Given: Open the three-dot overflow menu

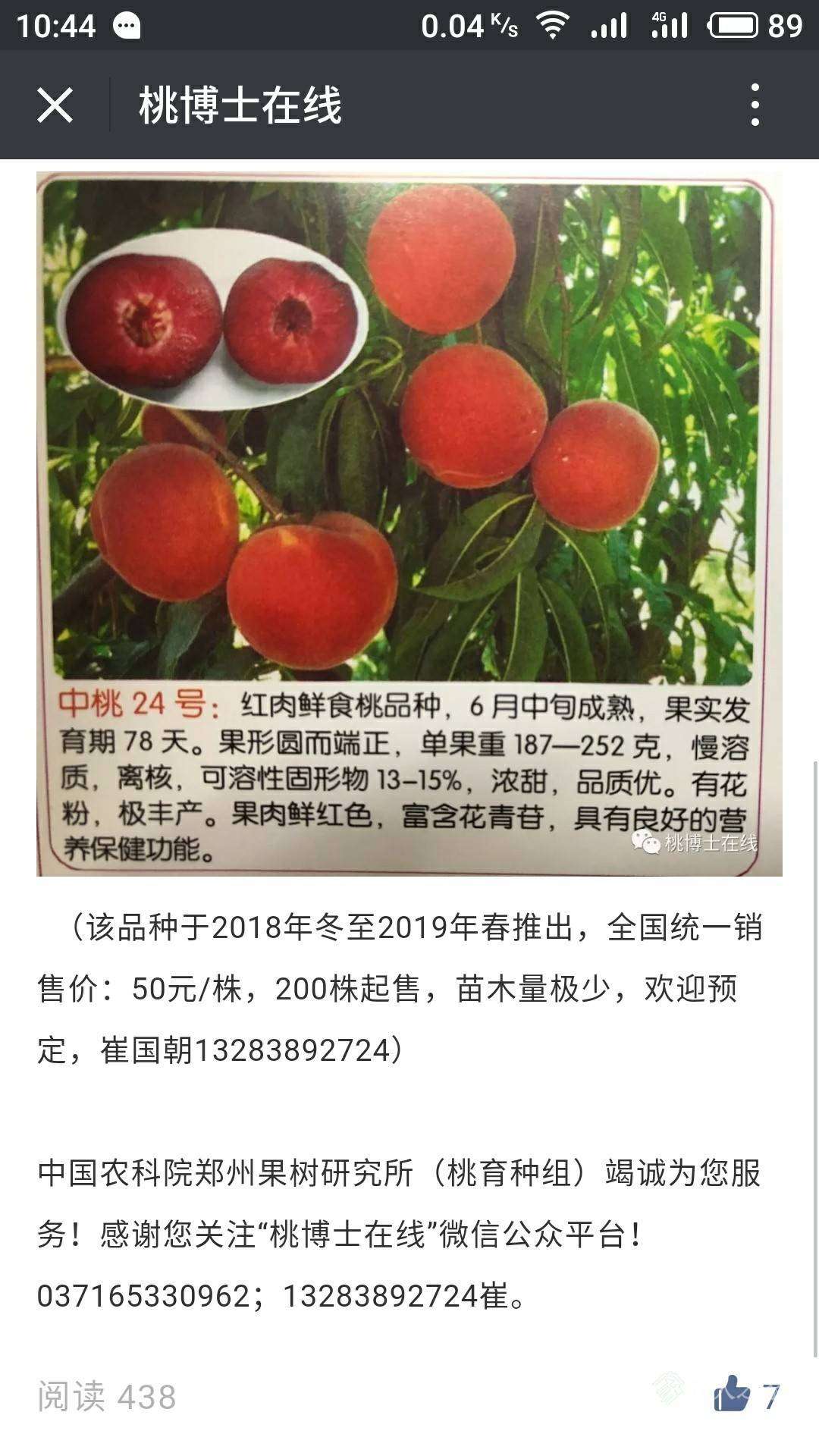Looking at the screenshot, I should 755,105.
